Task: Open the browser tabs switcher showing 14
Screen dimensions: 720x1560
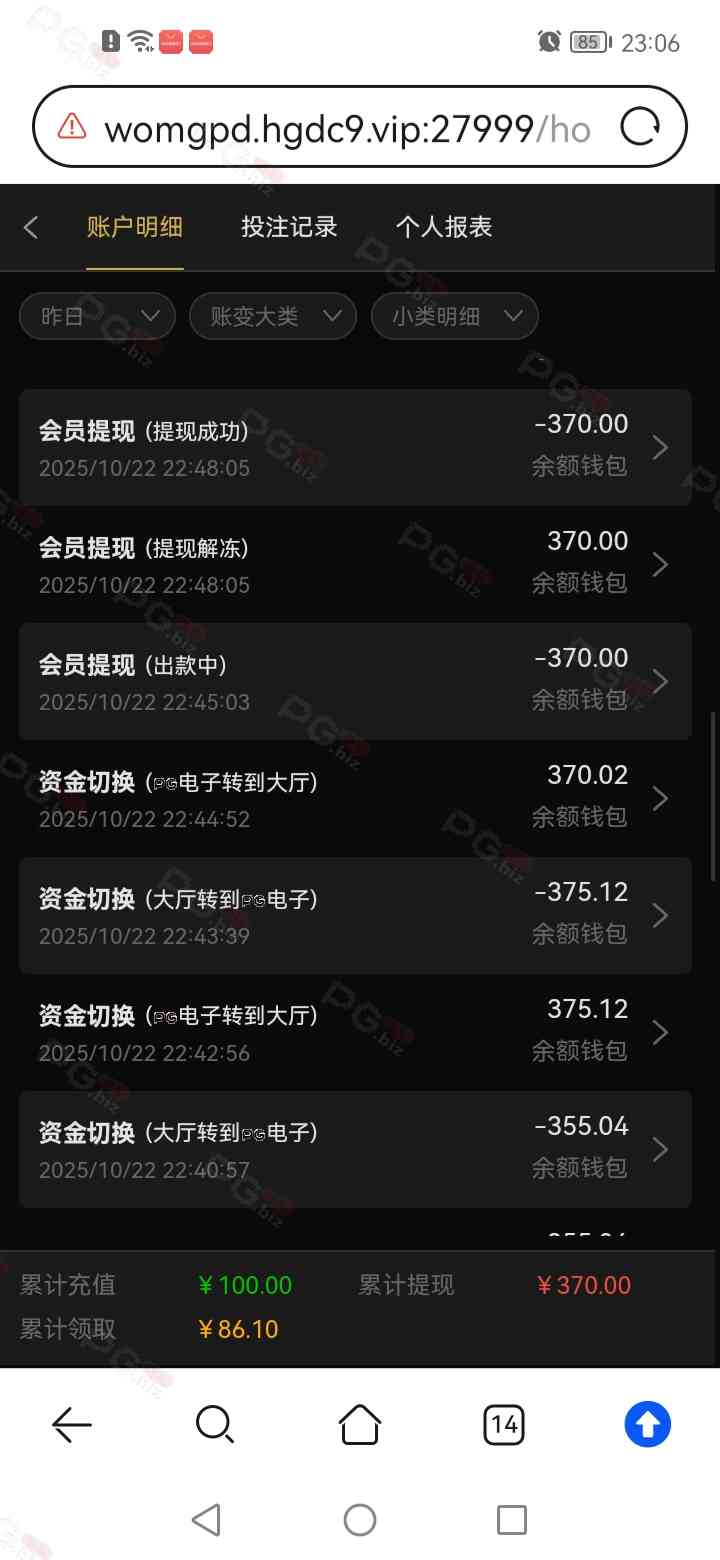Action: (x=504, y=1424)
